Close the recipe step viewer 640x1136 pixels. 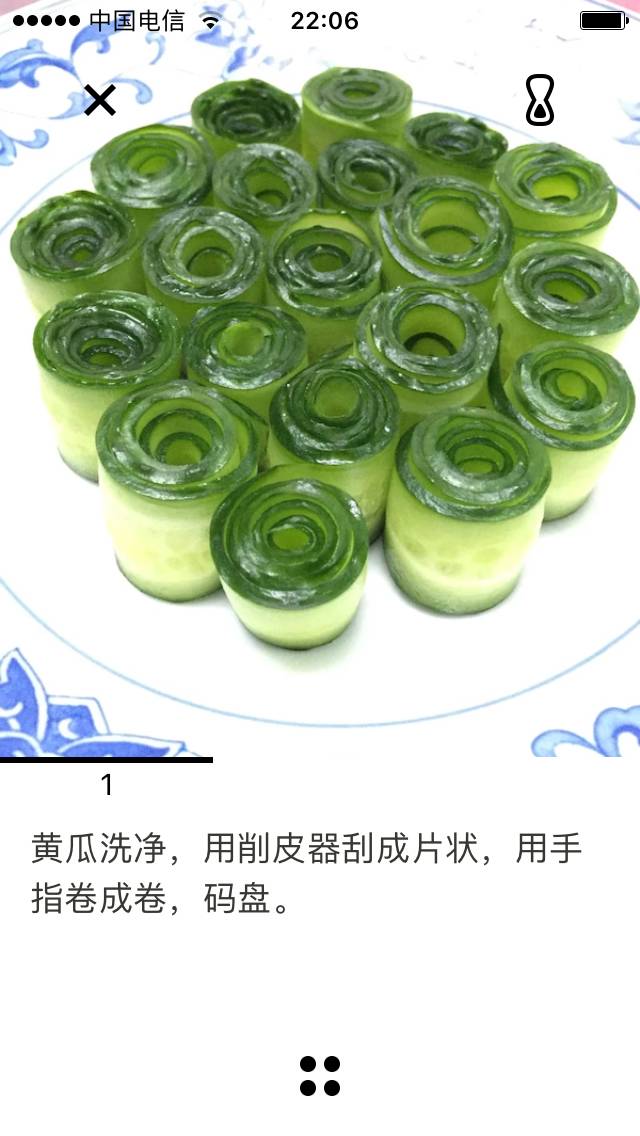click(x=100, y=100)
